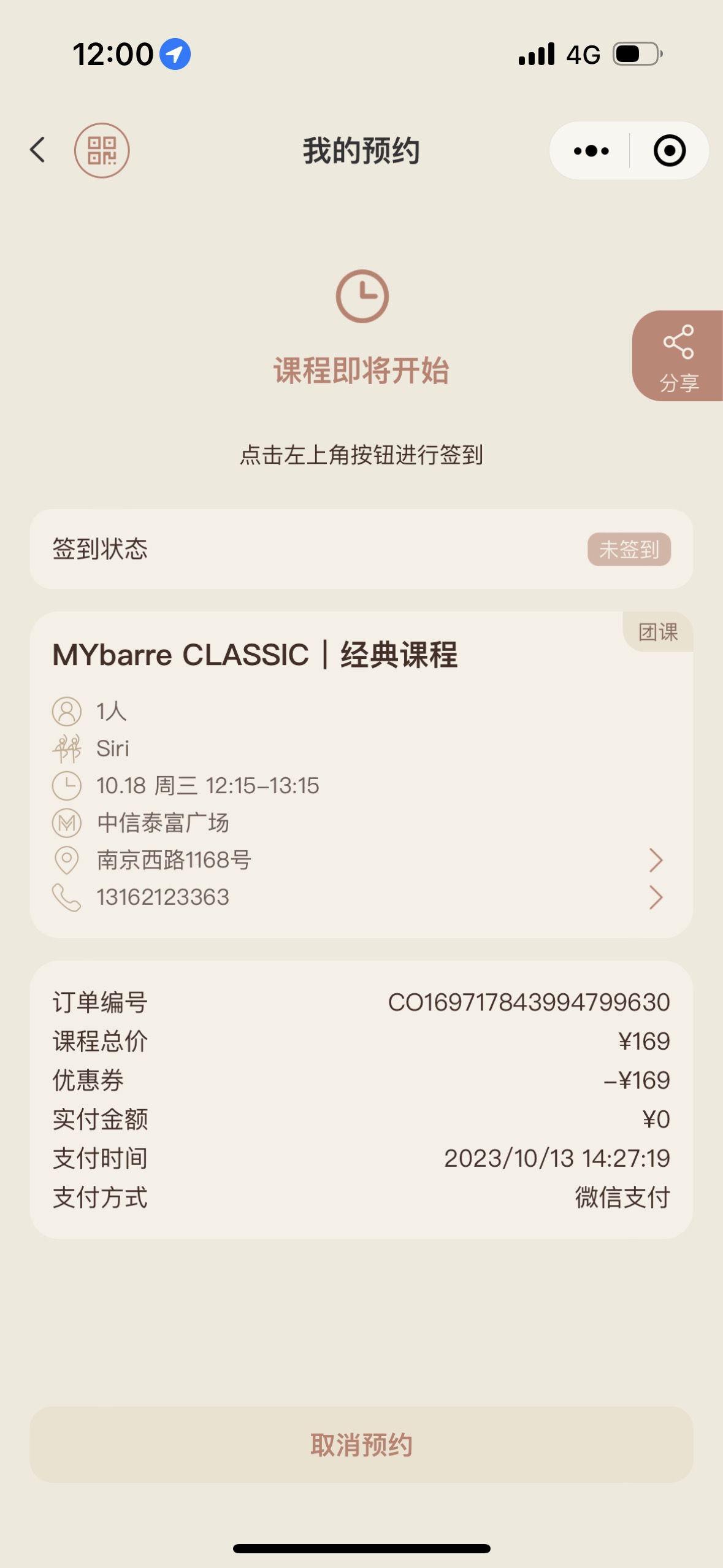
Task: Close the mini program with the circle button
Action: [669, 151]
